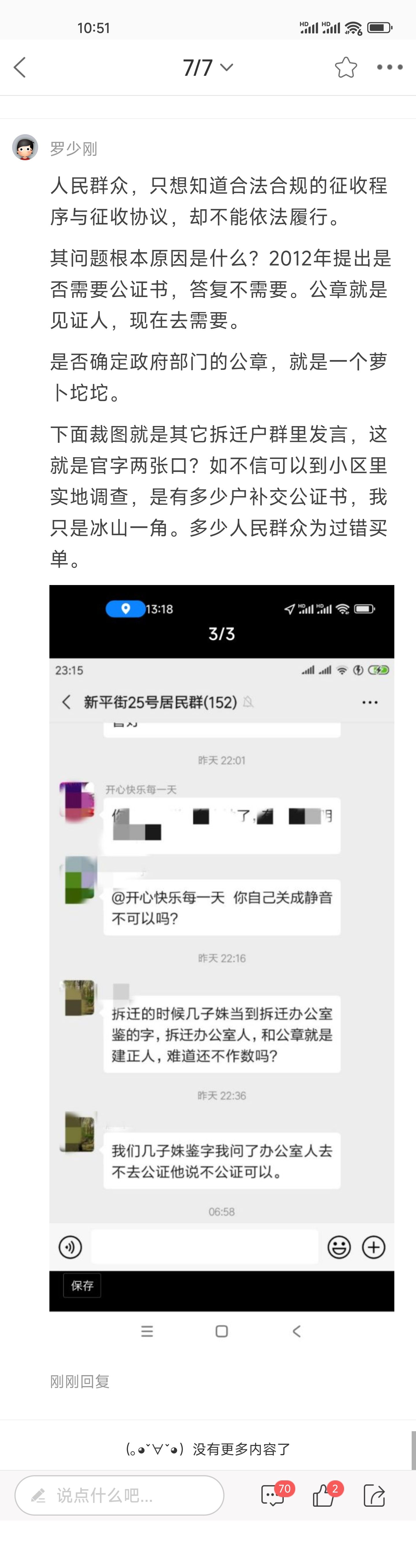The image size is (416, 1568).
Task: Open 罗少刚's profile avatar
Action: click(25, 148)
